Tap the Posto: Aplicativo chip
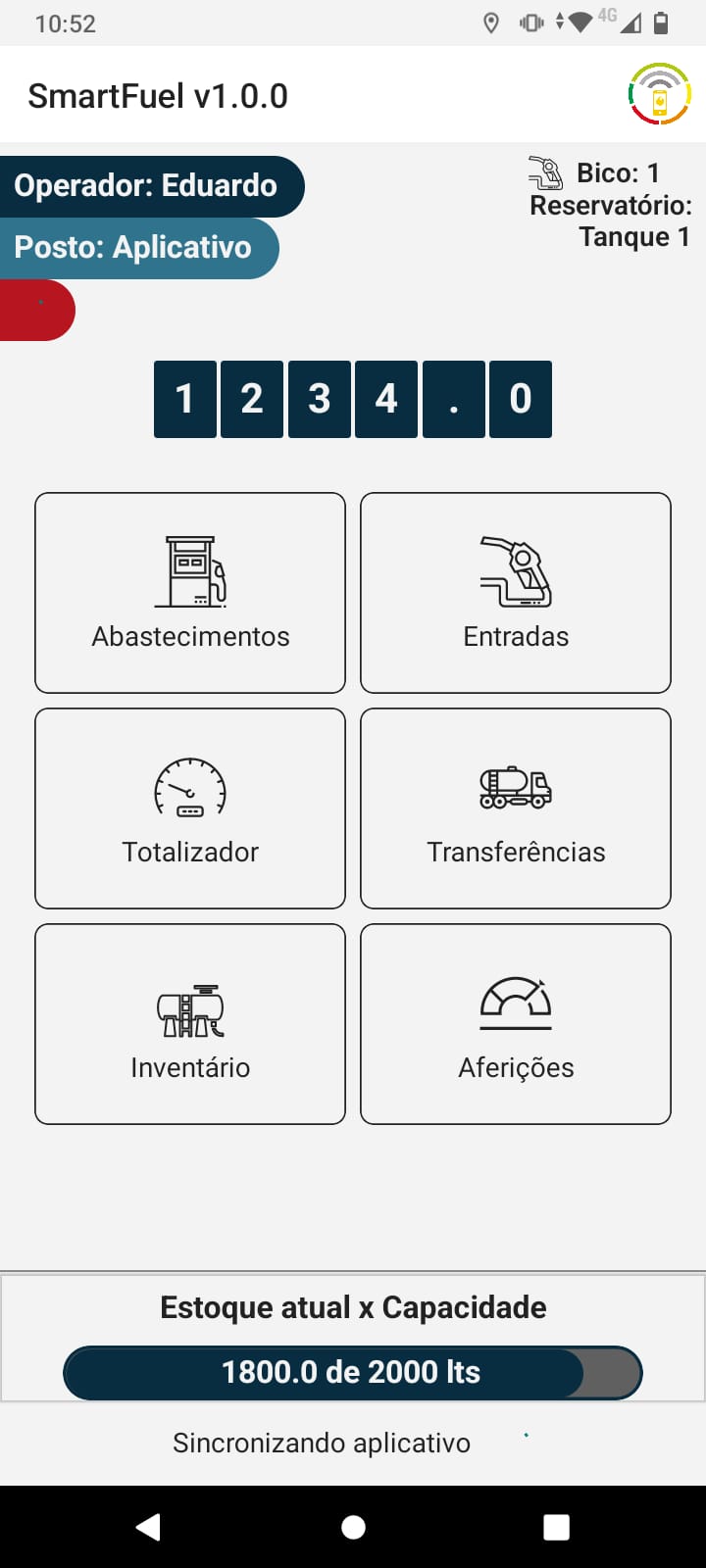Viewport: 706px width, 1568px height. click(135, 248)
